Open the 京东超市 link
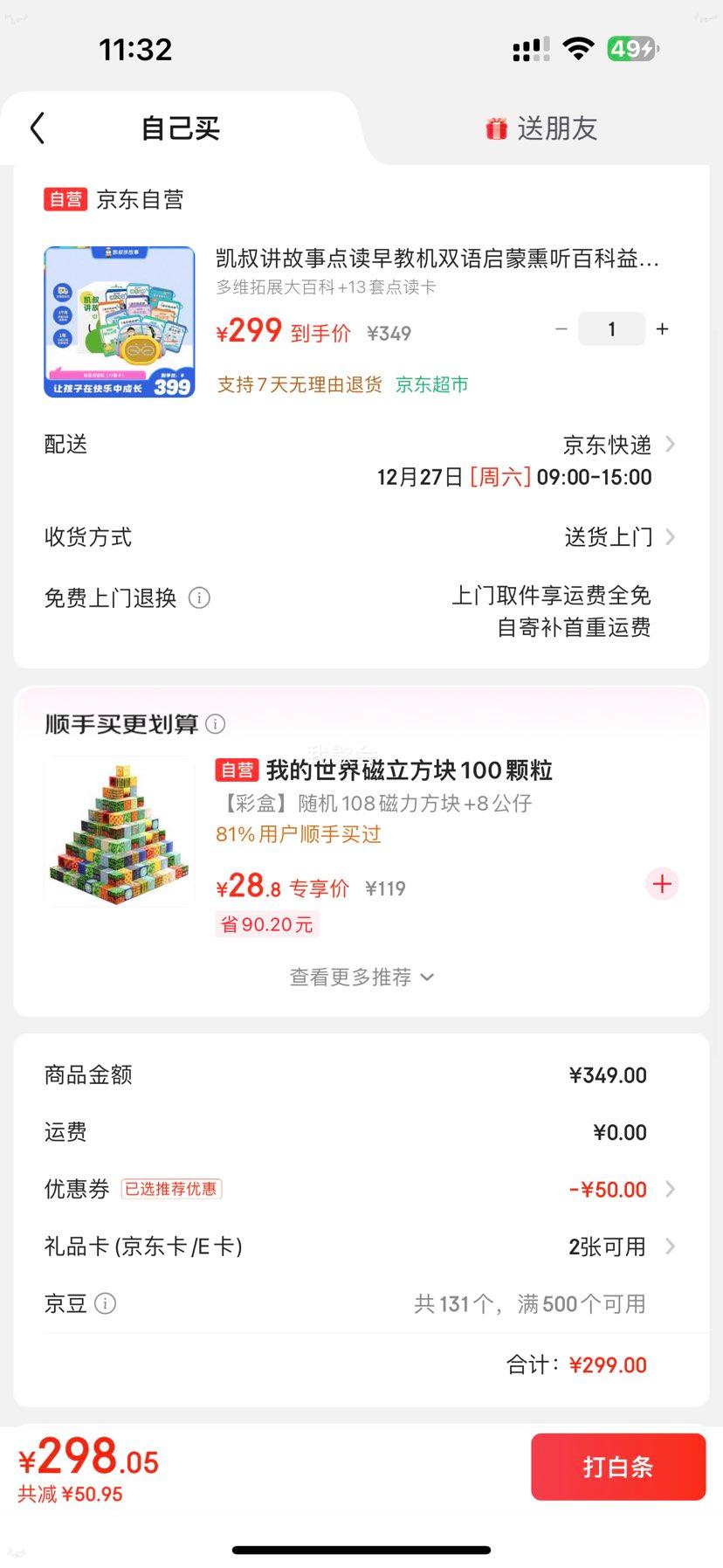Viewport: 723px width, 1568px height. coord(431,384)
